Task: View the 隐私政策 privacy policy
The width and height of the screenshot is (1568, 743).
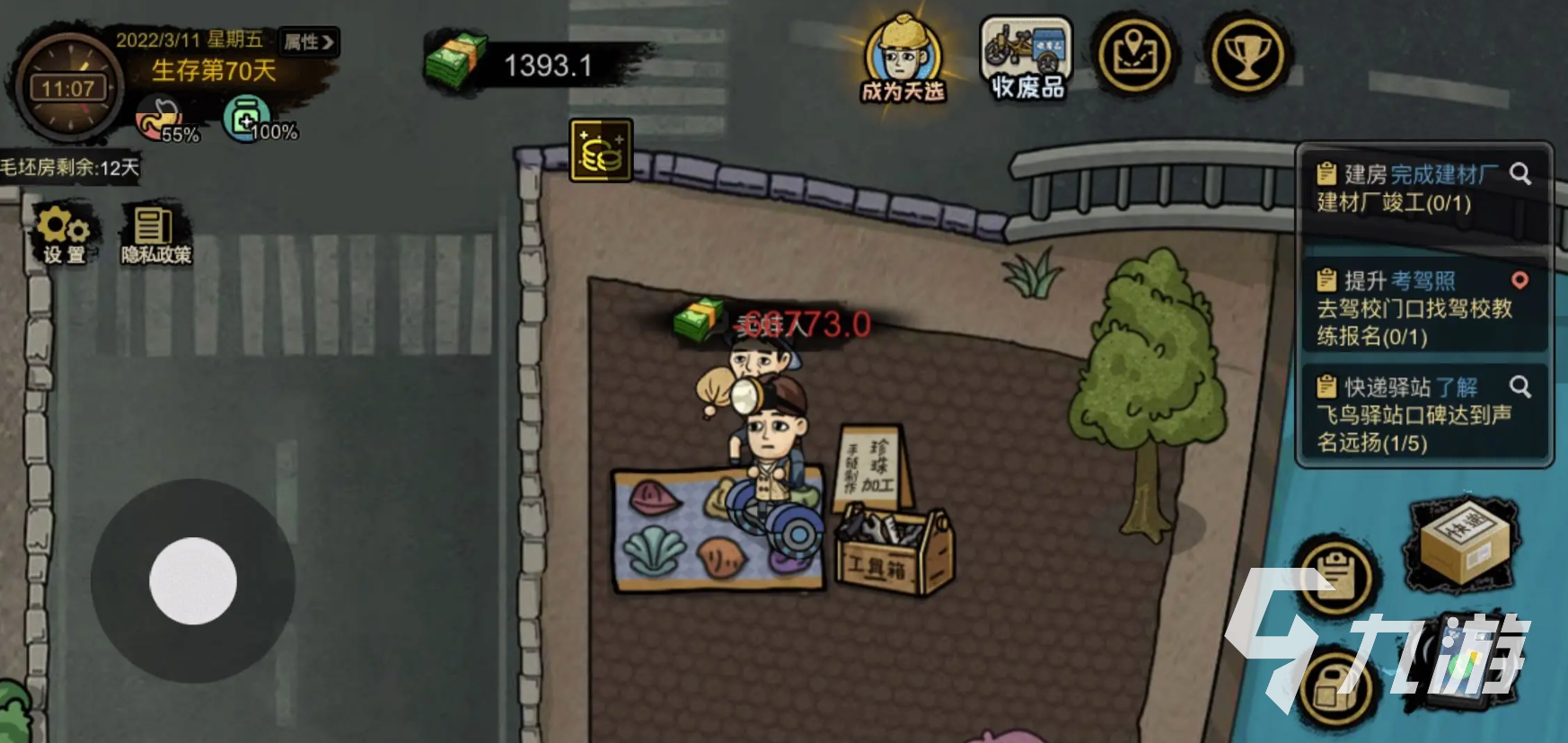Action: click(155, 235)
